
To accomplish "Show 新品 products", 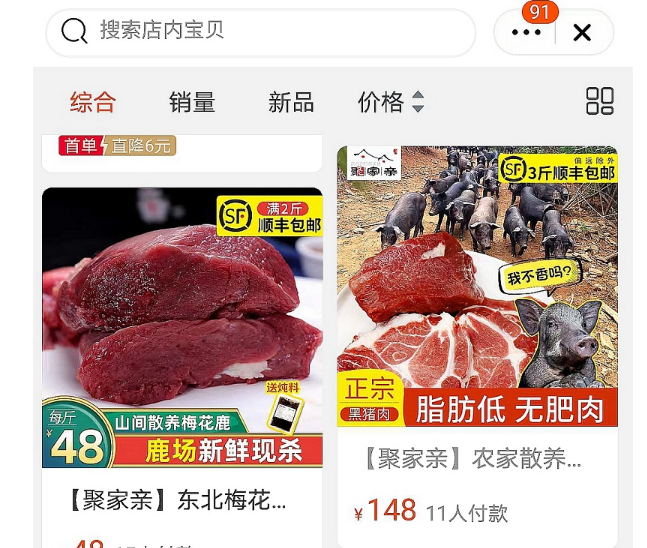I will click(291, 102).
